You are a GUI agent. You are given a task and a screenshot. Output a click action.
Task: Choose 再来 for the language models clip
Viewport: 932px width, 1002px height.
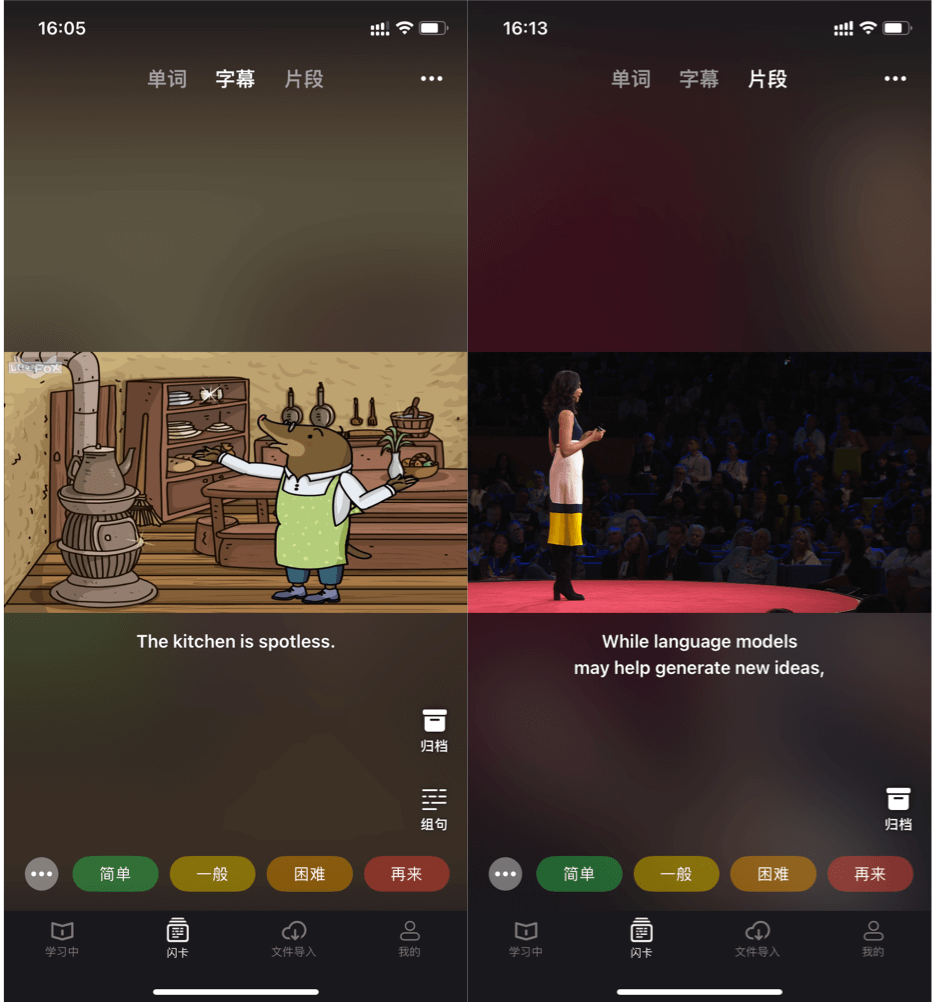click(x=870, y=874)
